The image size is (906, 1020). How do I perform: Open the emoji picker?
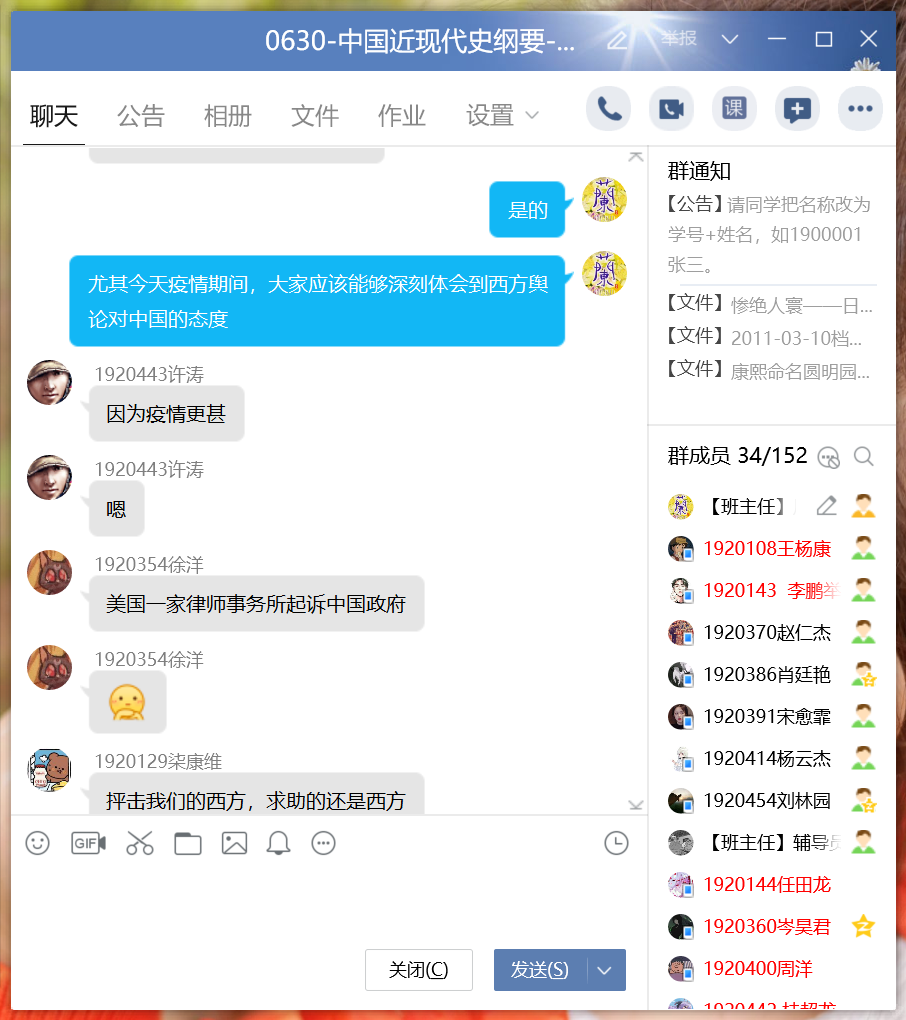click(x=37, y=844)
